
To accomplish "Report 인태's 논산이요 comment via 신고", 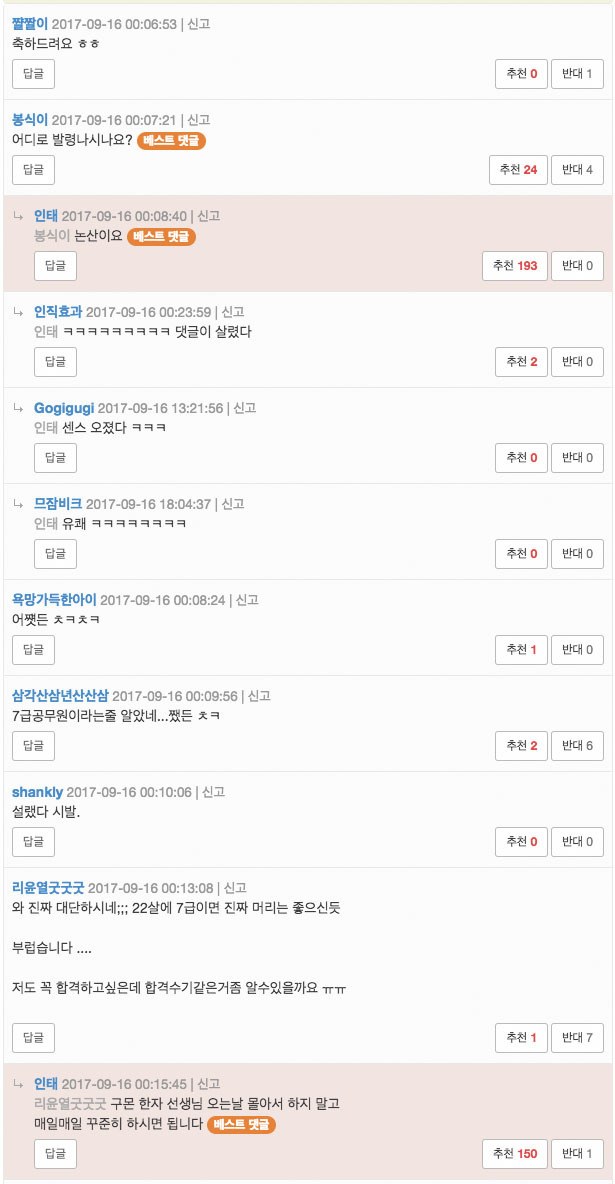I will (x=208, y=216).
